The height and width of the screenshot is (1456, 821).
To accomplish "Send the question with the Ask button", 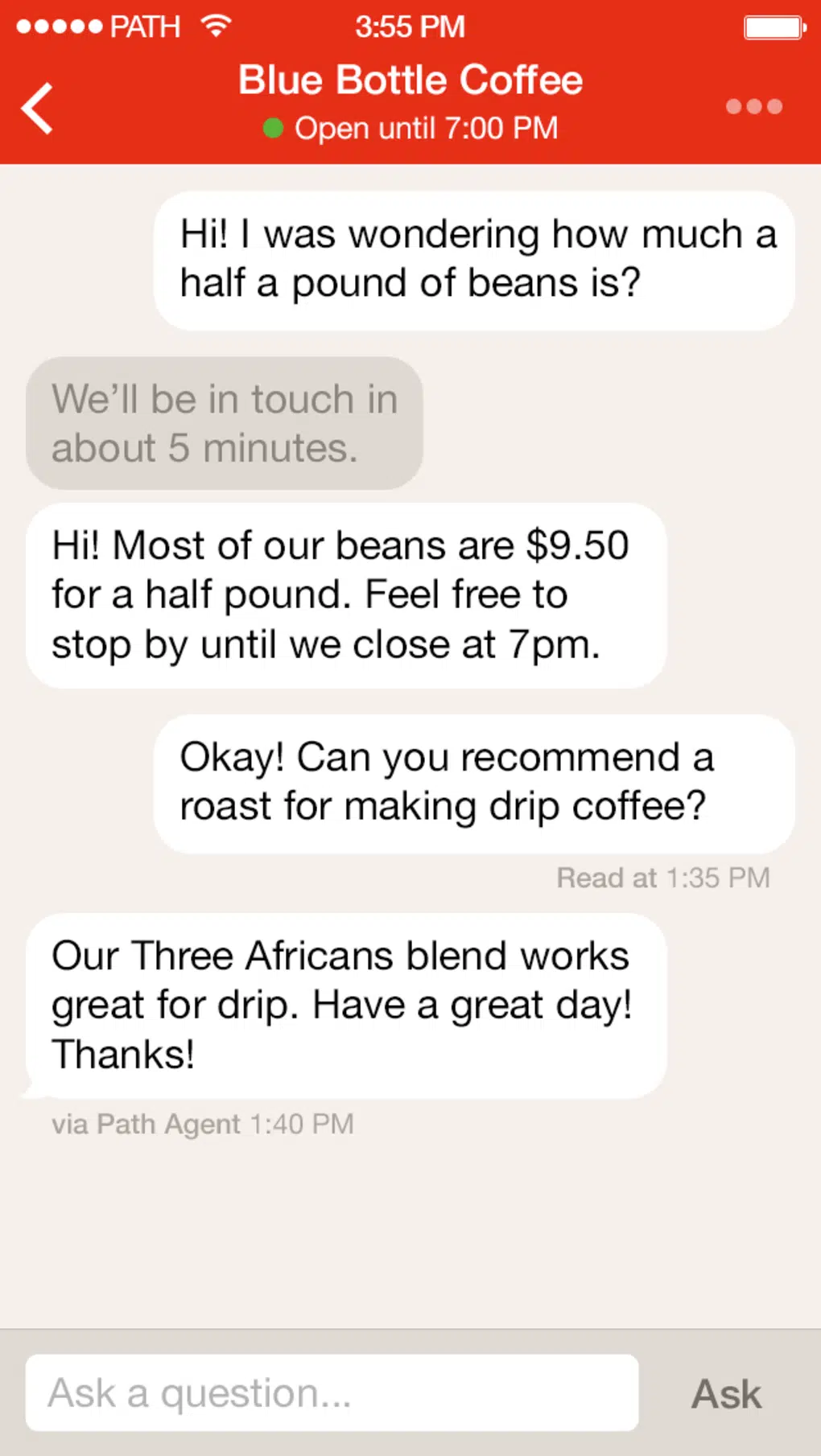I will [726, 1394].
